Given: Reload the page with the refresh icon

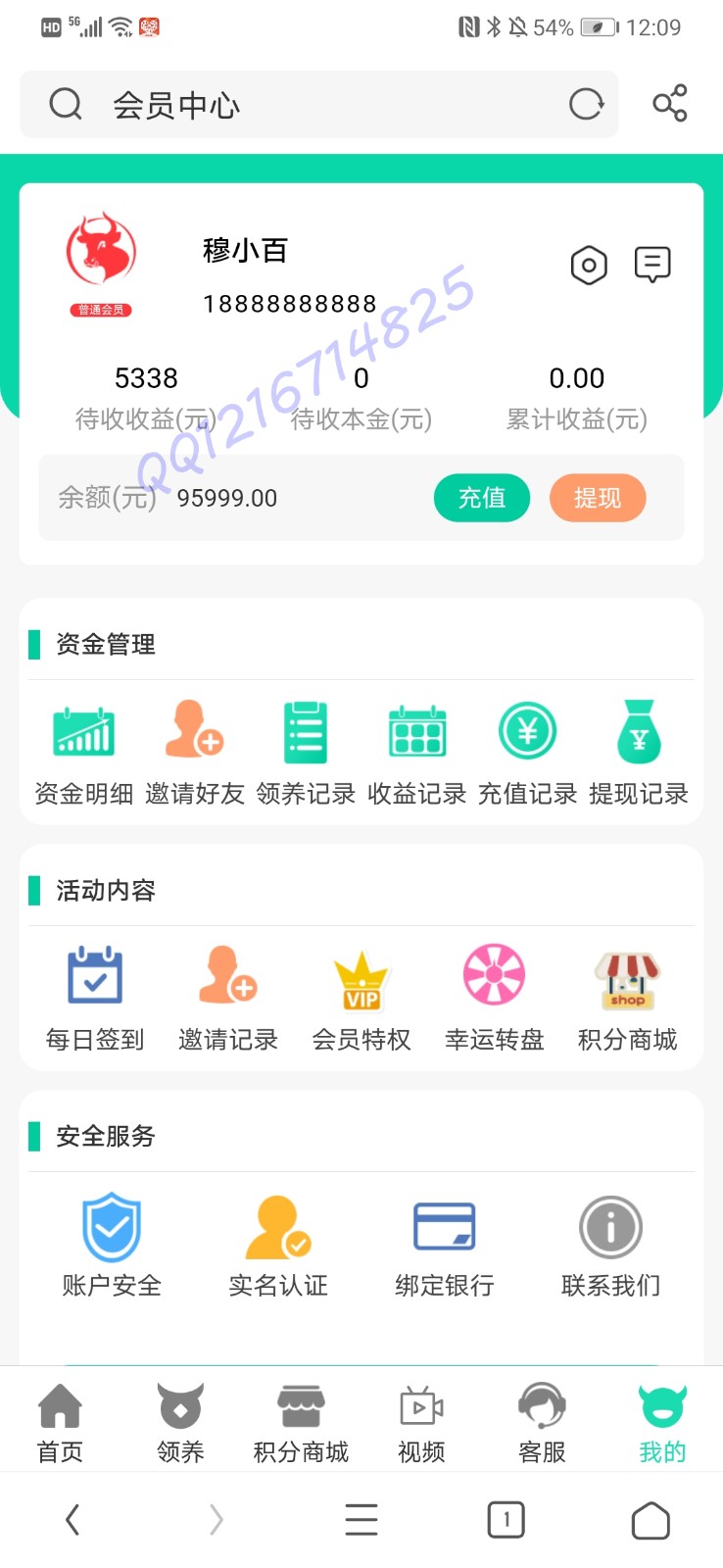Looking at the screenshot, I should click(586, 104).
